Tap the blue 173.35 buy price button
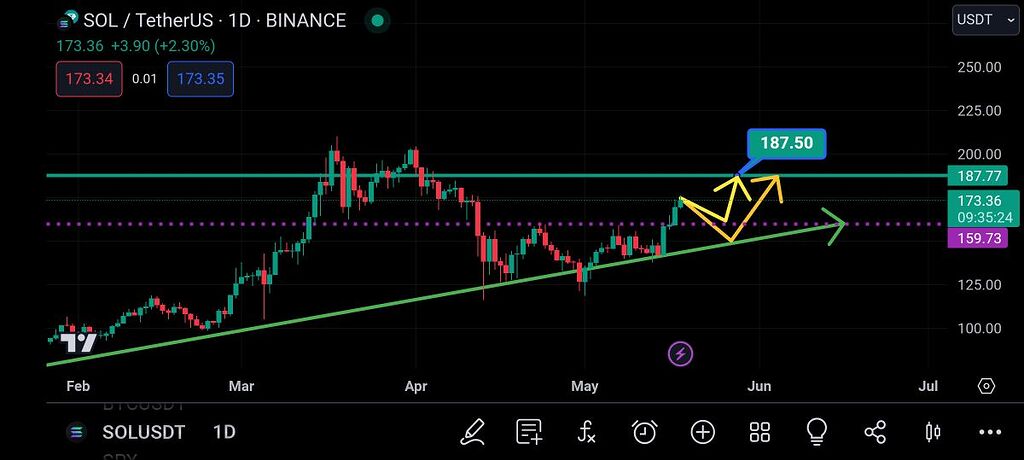The width and height of the screenshot is (1024, 460). (x=201, y=78)
